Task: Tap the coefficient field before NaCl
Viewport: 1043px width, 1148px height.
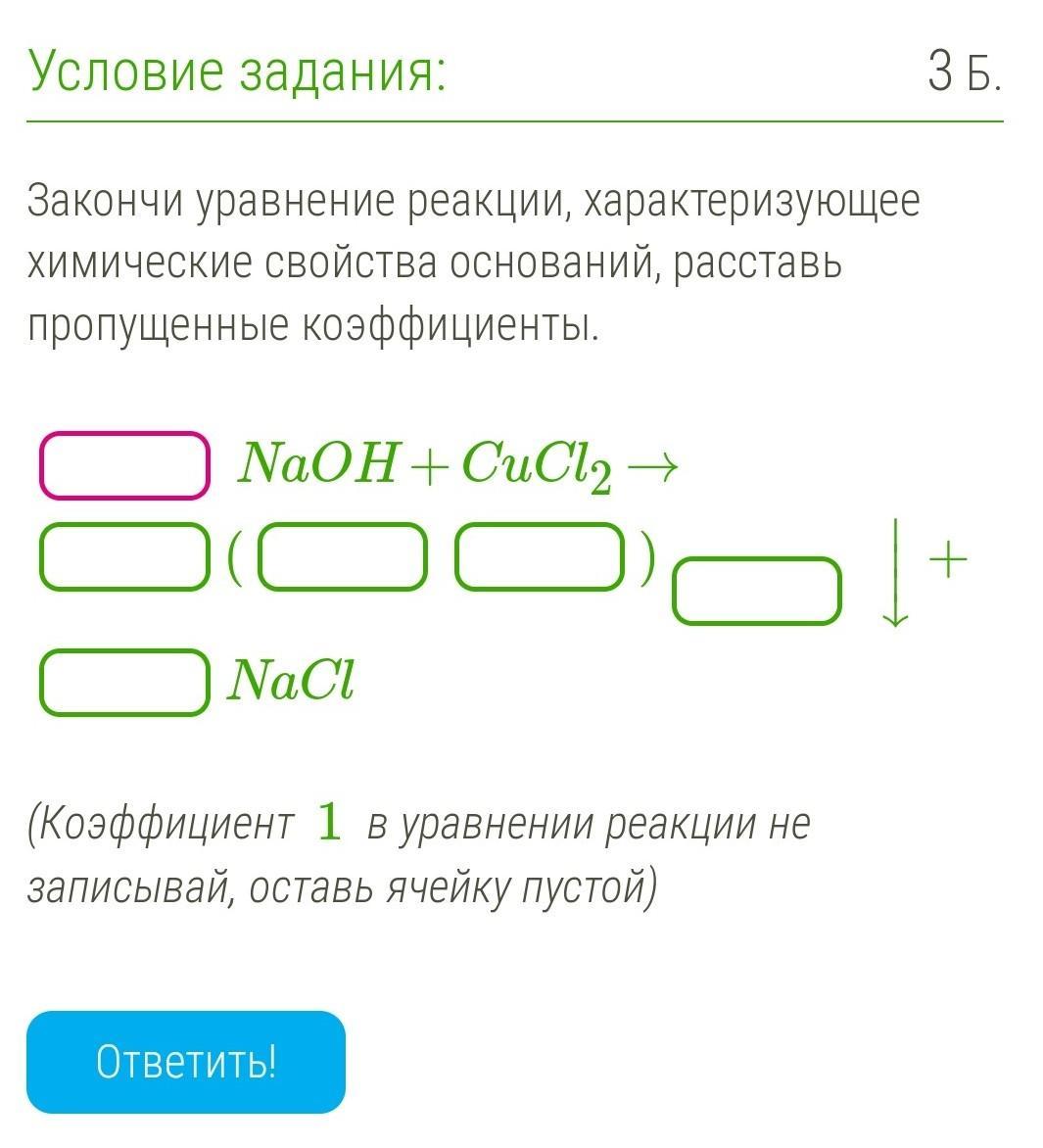Action: pyautogui.click(x=124, y=683)
